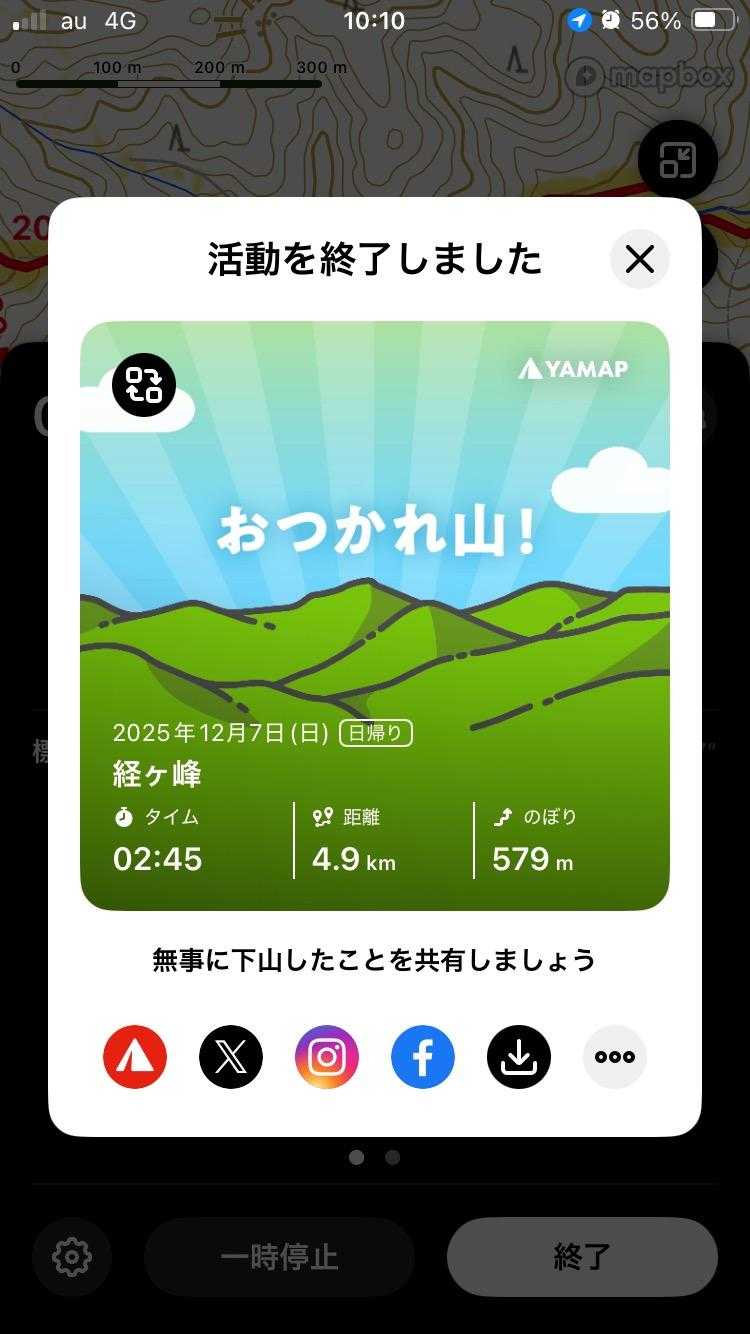Tap the 終了 button
Screen dimensions: 750x1334
pos(582,1257)
